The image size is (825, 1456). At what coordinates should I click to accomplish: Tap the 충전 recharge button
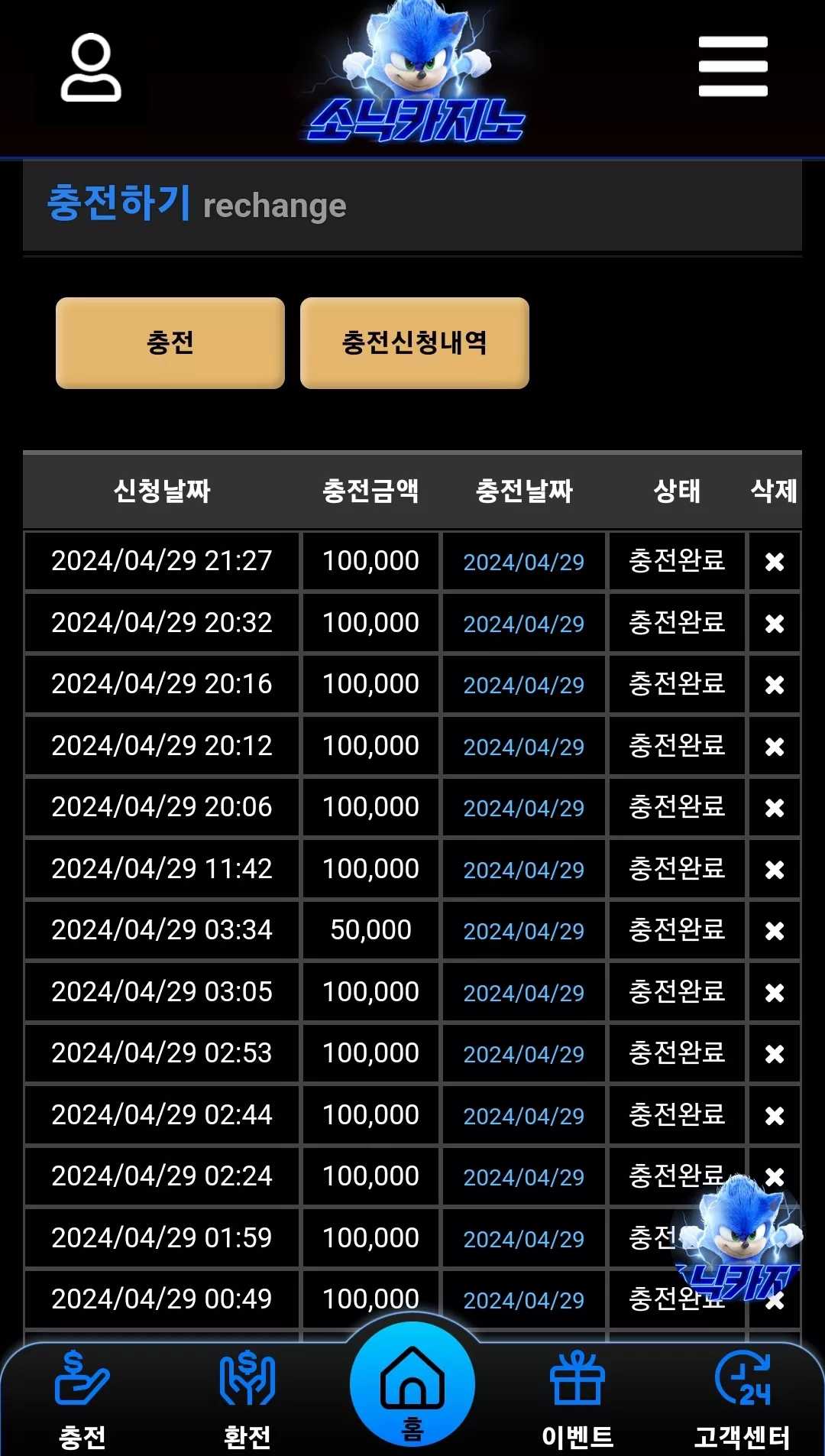pyautogui.click(x=170, y=342)
